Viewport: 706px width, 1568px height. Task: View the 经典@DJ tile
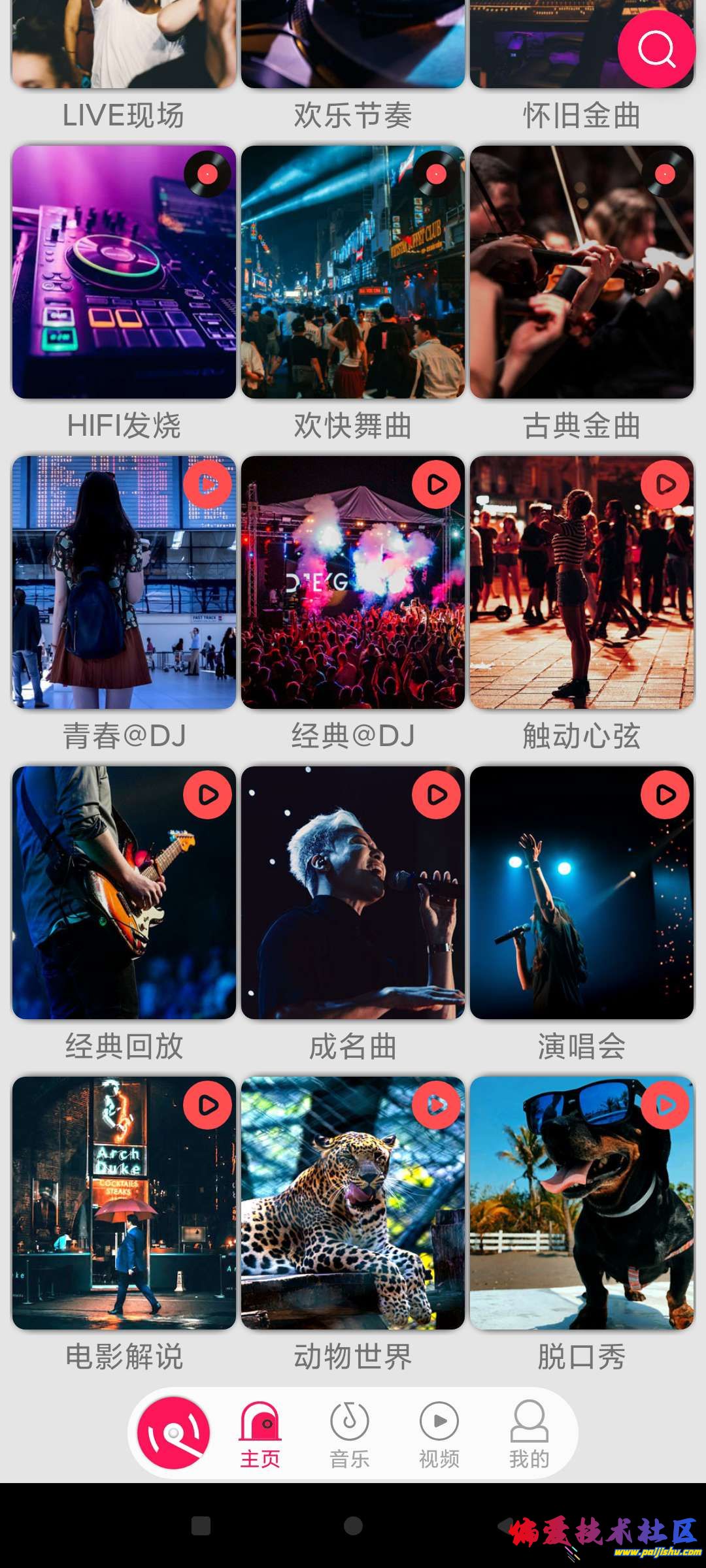(353, 582)
